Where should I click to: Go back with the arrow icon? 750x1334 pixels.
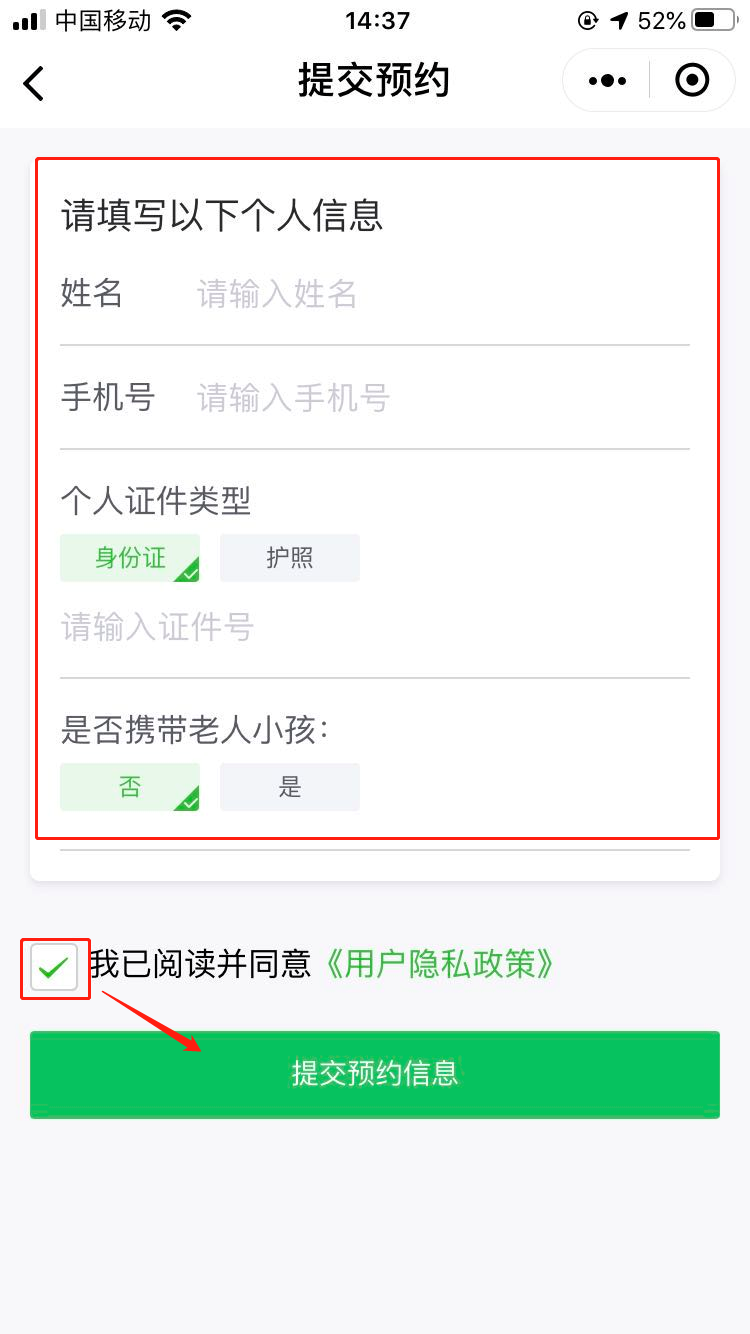(x=35, y=83)
